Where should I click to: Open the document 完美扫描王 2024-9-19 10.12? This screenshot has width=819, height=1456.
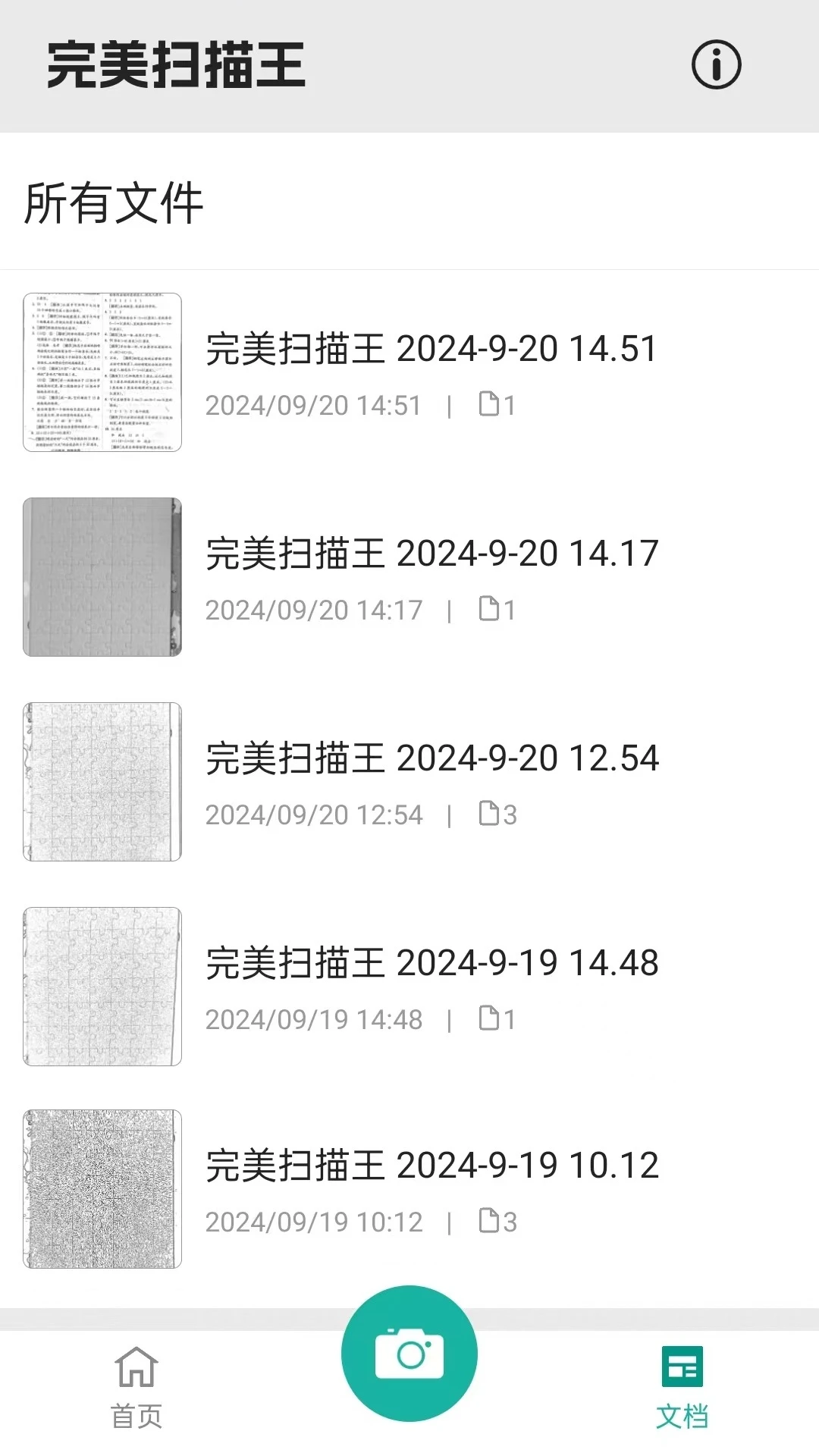click(x=431, y=1163)
